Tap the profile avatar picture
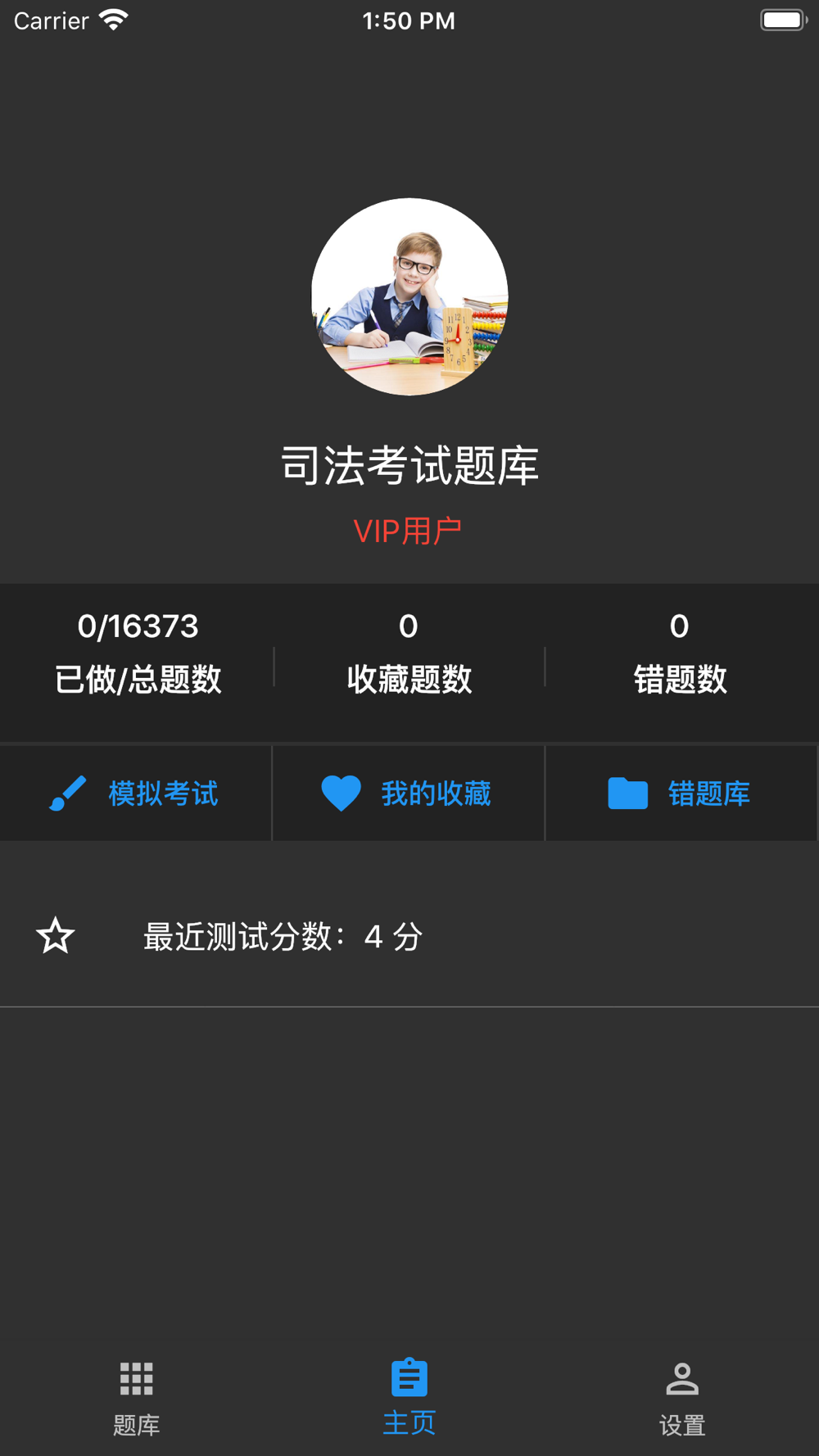The width and height of the screenshot is (819, 1456). pos(409,296)
